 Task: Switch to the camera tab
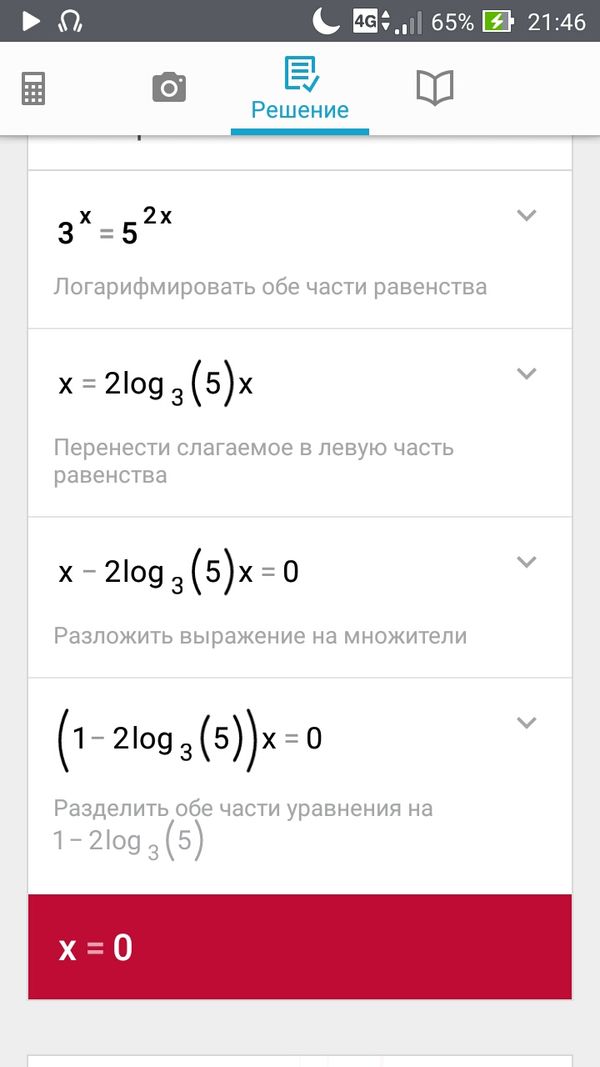tap(169, 88)
